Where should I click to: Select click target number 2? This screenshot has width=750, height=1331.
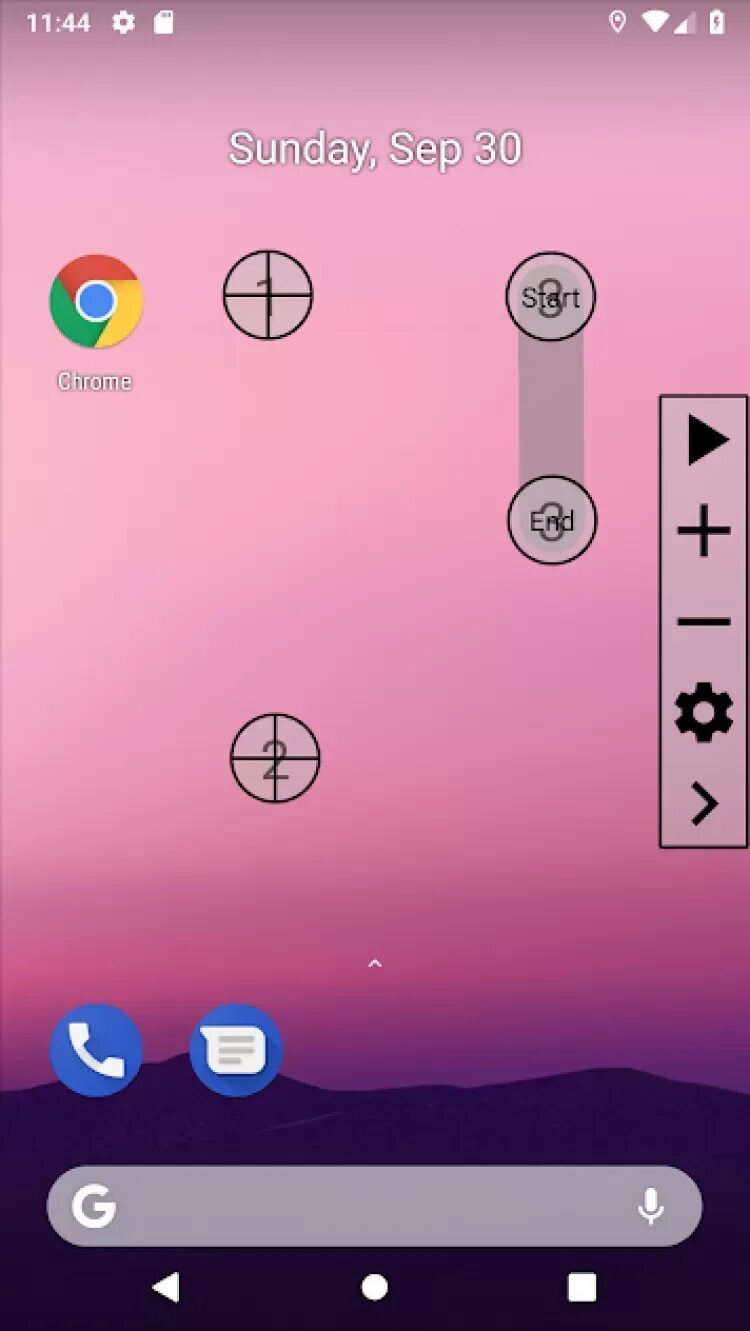click(275, 758)
